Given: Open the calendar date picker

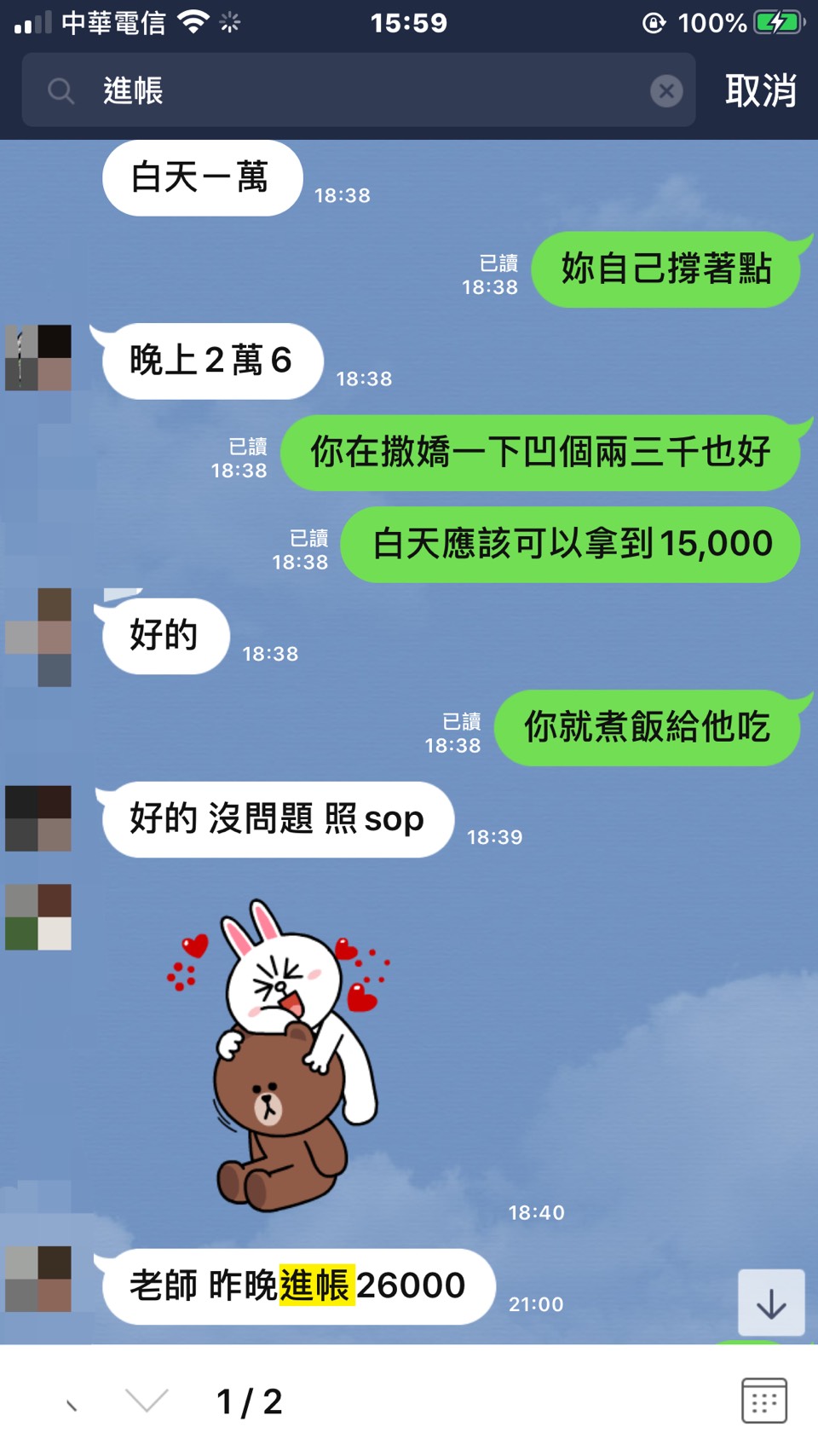Looking at the screenshot, I should click(x=764, y=1400).
